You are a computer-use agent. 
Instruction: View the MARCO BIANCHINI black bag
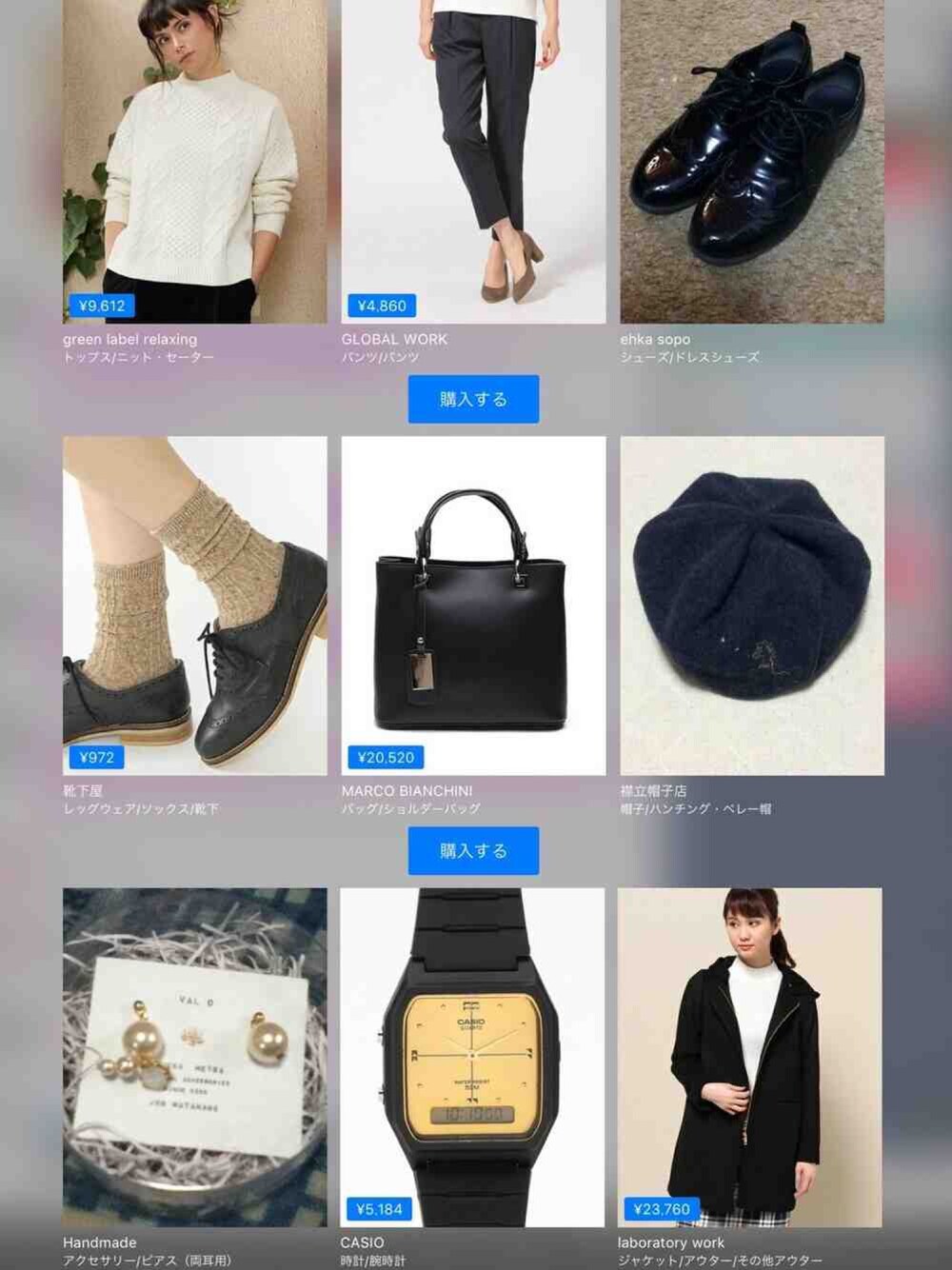(x=473, y=605)
